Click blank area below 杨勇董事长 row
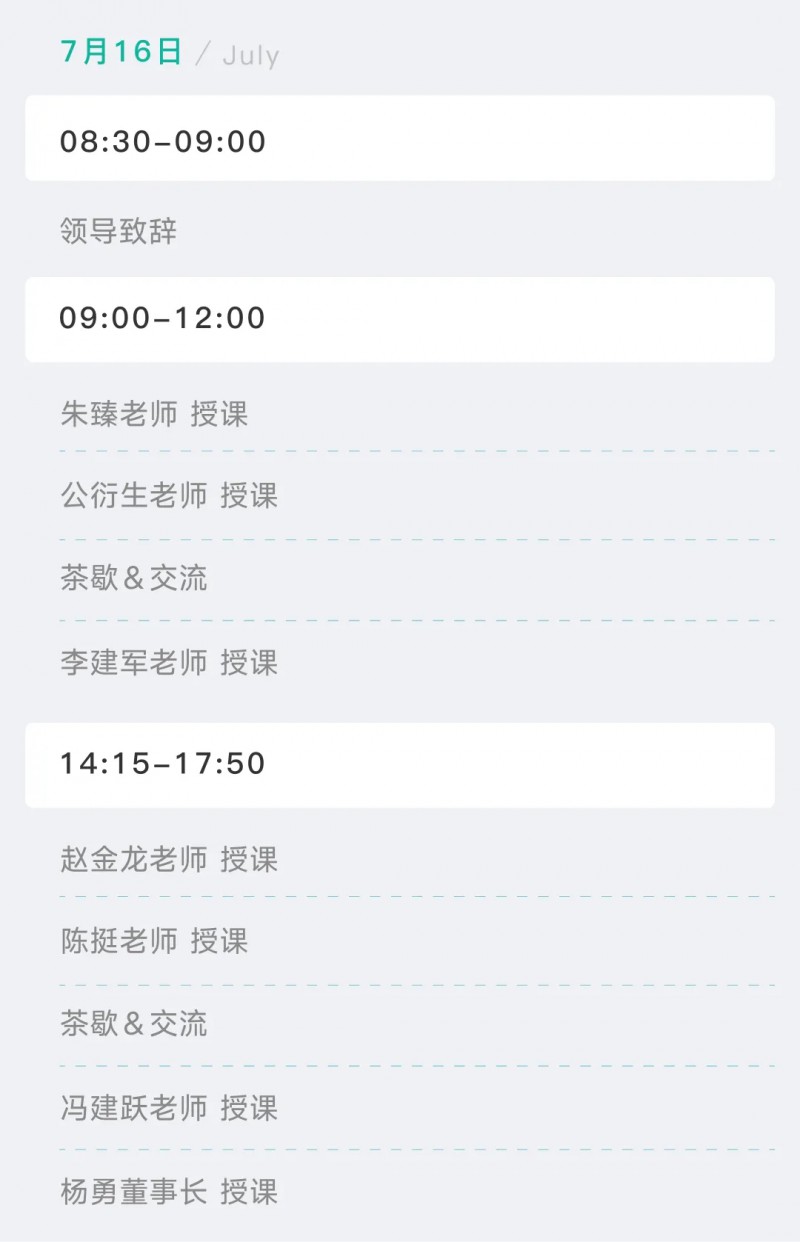Image resolution: width=800 pixels, height=1242 pixels. point(400,1228)
